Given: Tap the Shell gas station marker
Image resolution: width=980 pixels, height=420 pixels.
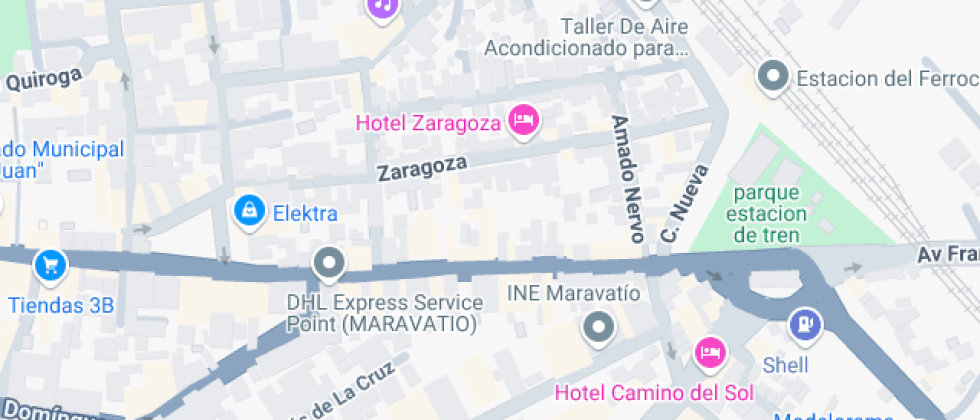Looking at the screenshot, I should coord(805,324).
